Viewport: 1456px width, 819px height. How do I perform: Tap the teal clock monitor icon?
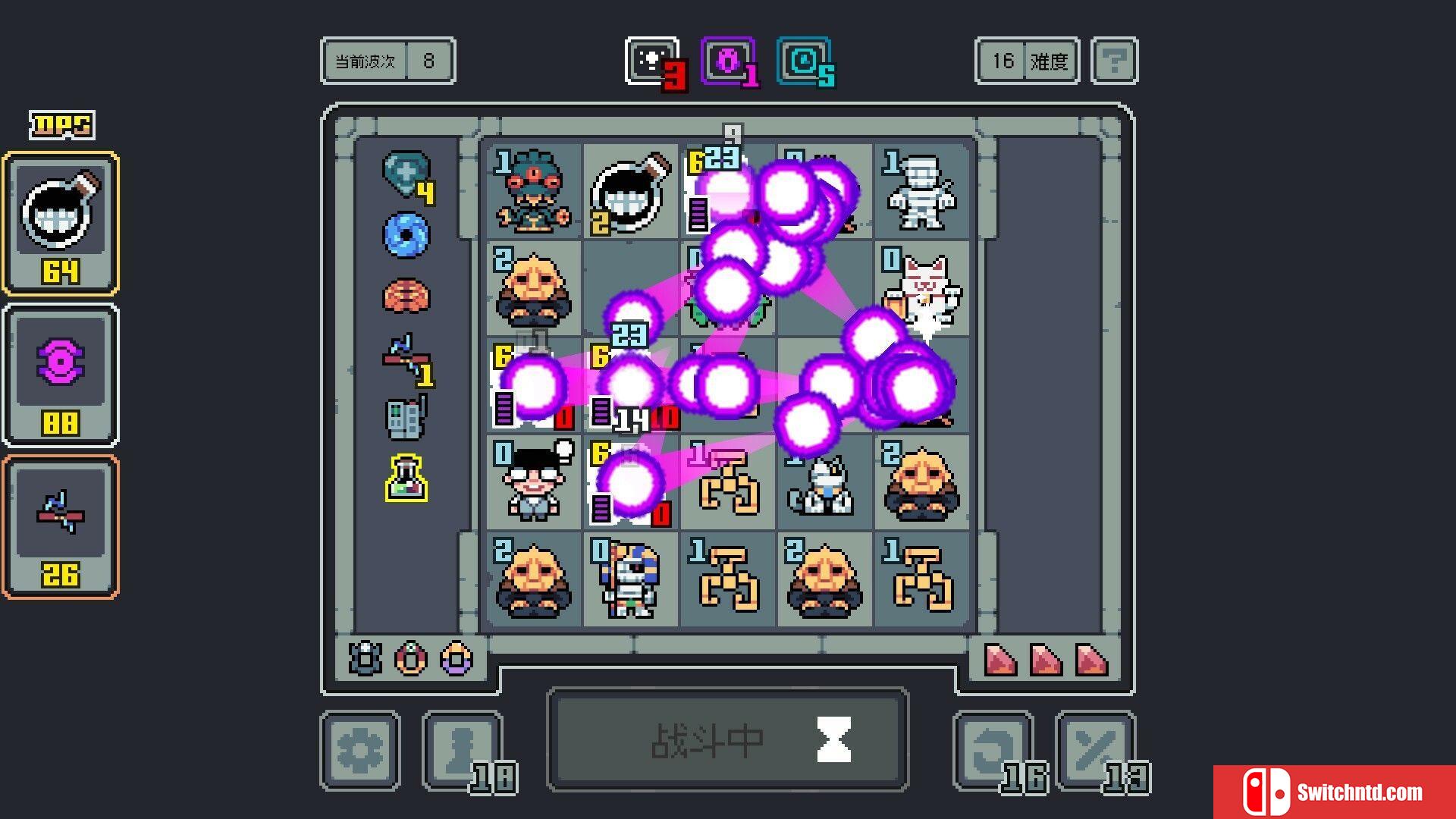point(804,61)
